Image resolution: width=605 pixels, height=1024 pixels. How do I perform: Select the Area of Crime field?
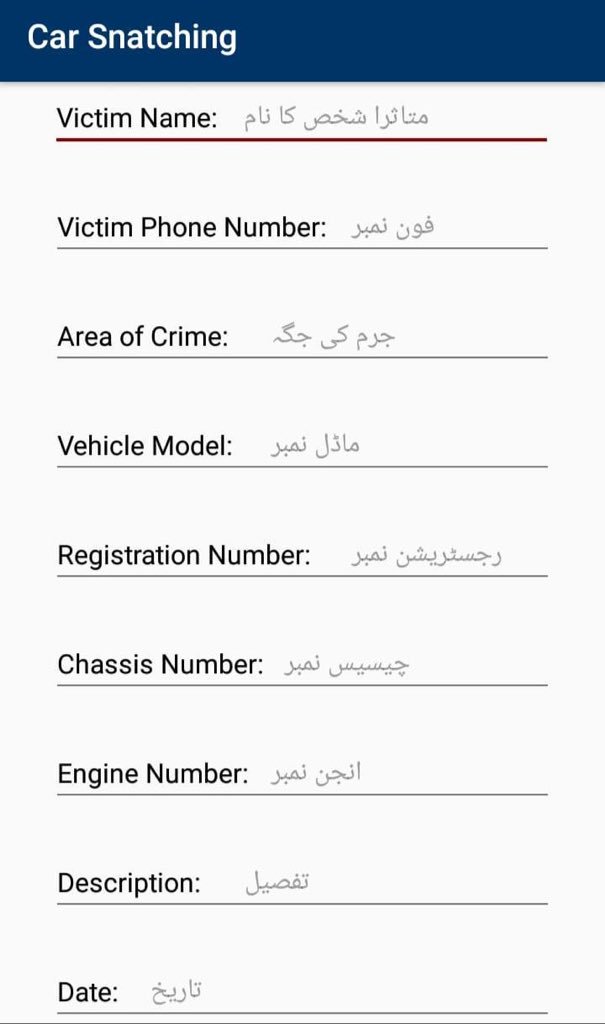coord(390,337)
